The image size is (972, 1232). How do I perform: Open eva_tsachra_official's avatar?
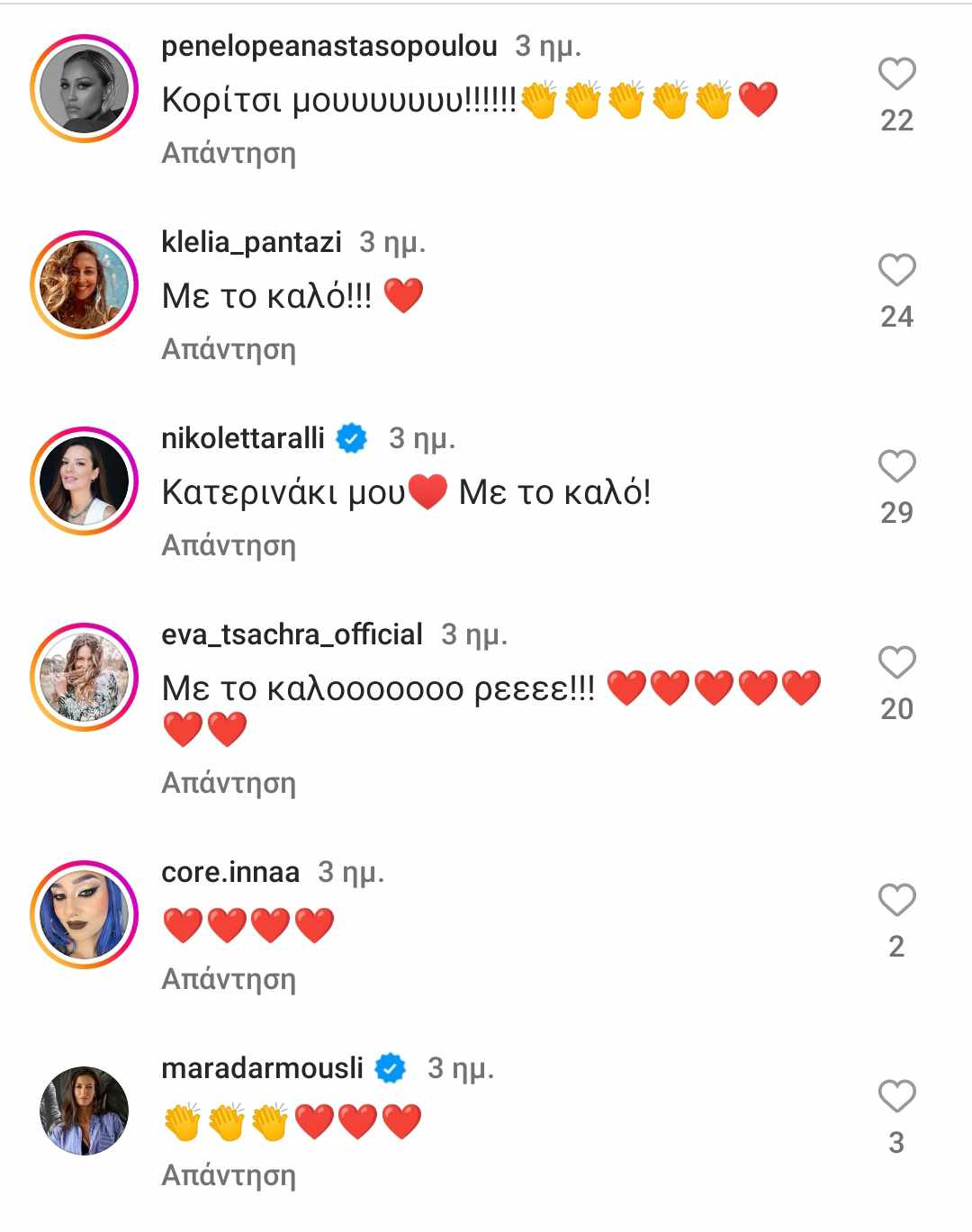tap(84, 677)
